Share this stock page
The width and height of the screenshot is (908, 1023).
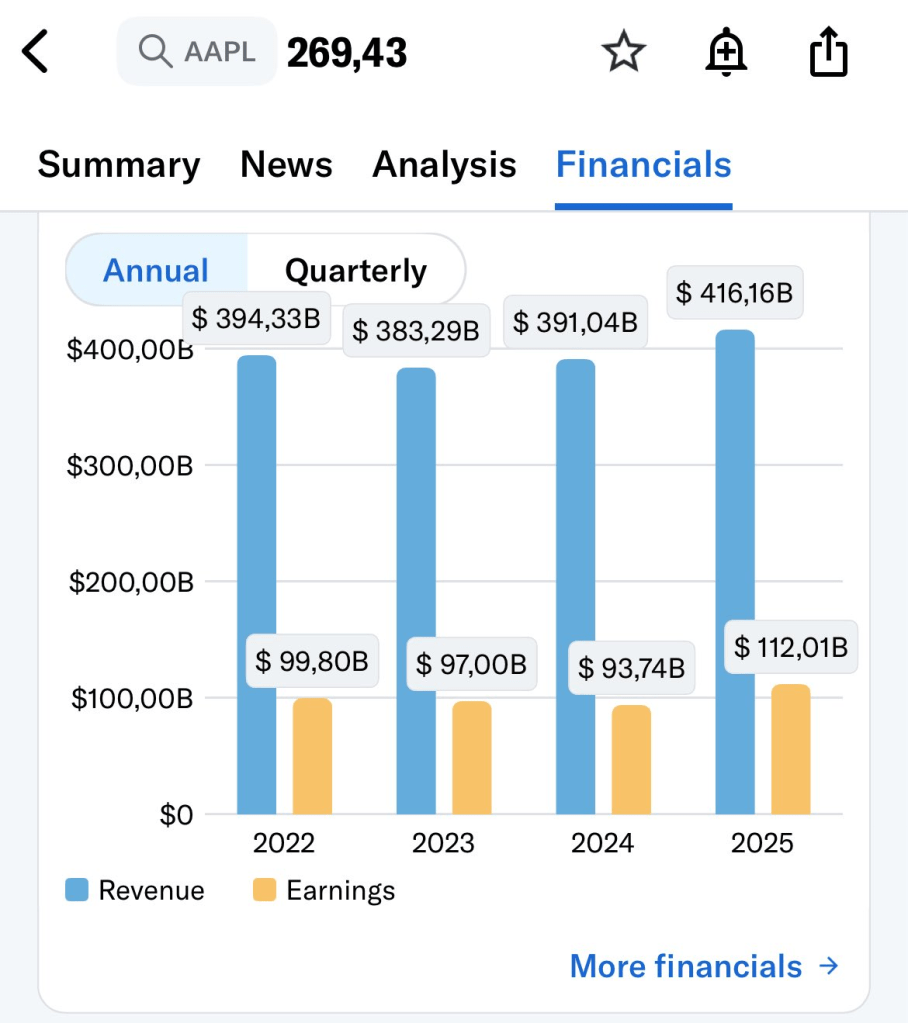[828, 52]
